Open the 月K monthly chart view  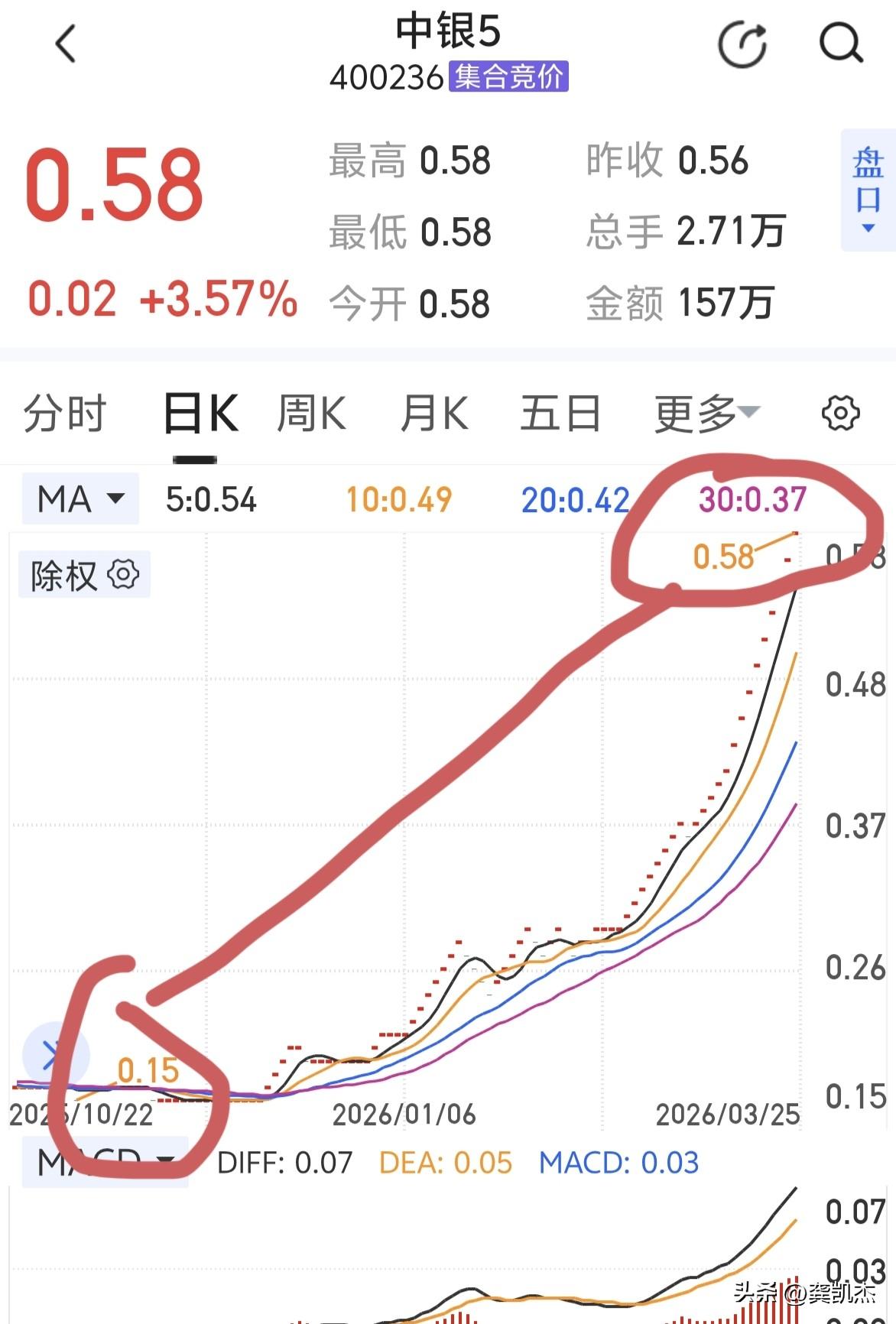[x=433, y=413]
